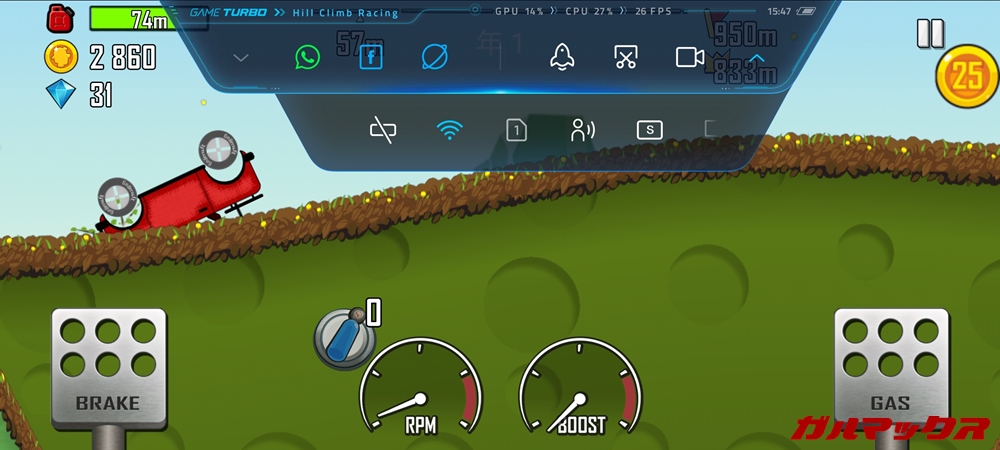This screenshot has width=1000, height=450.
Task: Take a screenshot with scissors icon
Action: (626, 57)
